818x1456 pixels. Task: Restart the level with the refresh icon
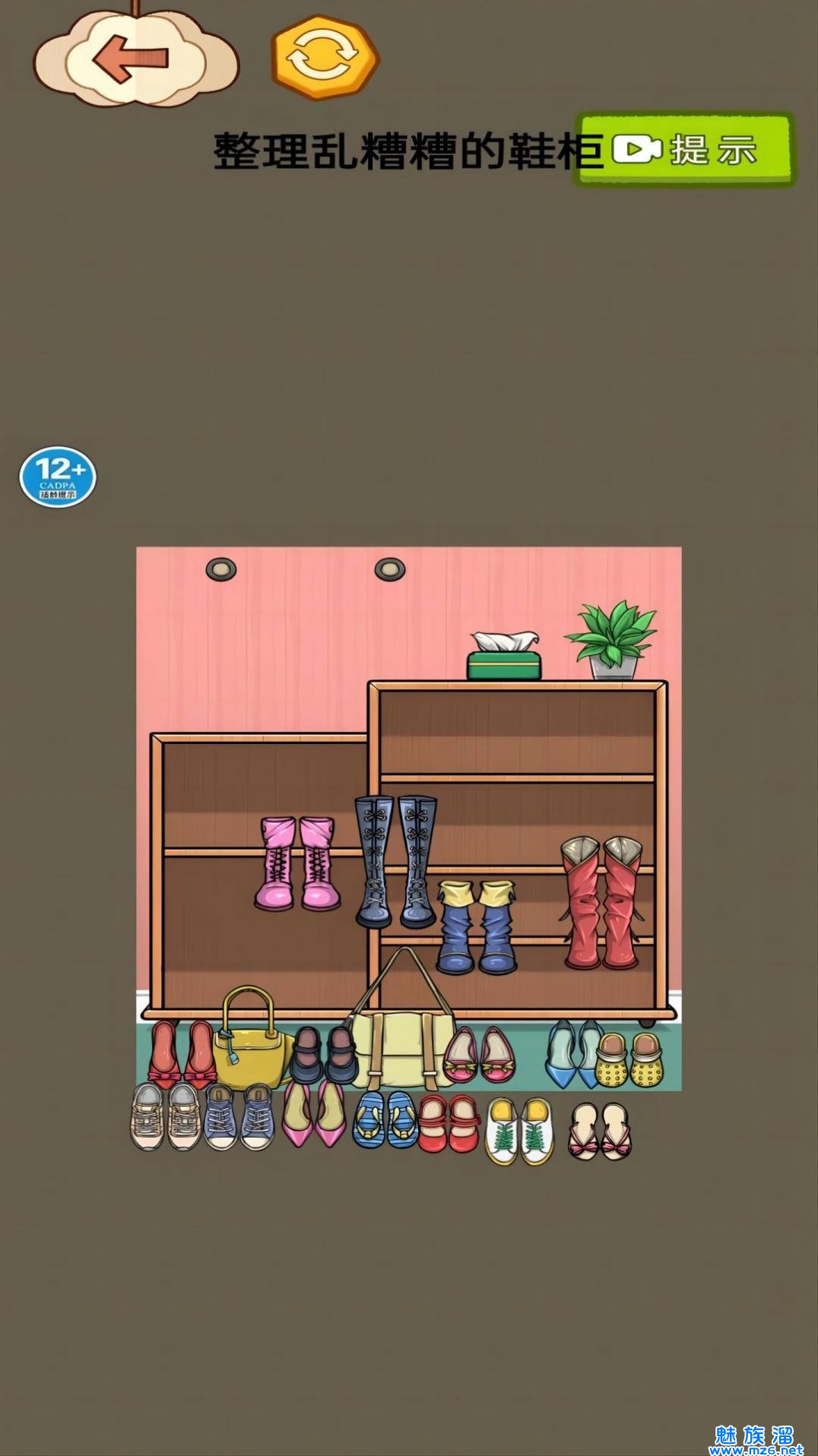click(325, 57)
